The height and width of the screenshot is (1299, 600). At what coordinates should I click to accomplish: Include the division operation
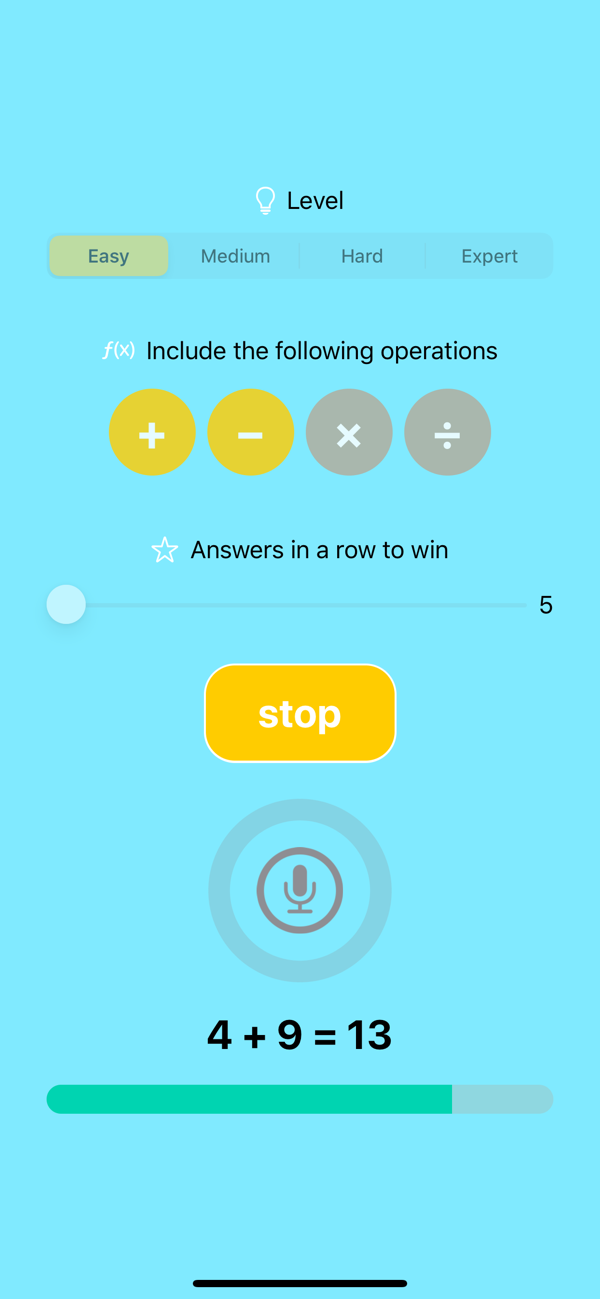coord(447,433)
